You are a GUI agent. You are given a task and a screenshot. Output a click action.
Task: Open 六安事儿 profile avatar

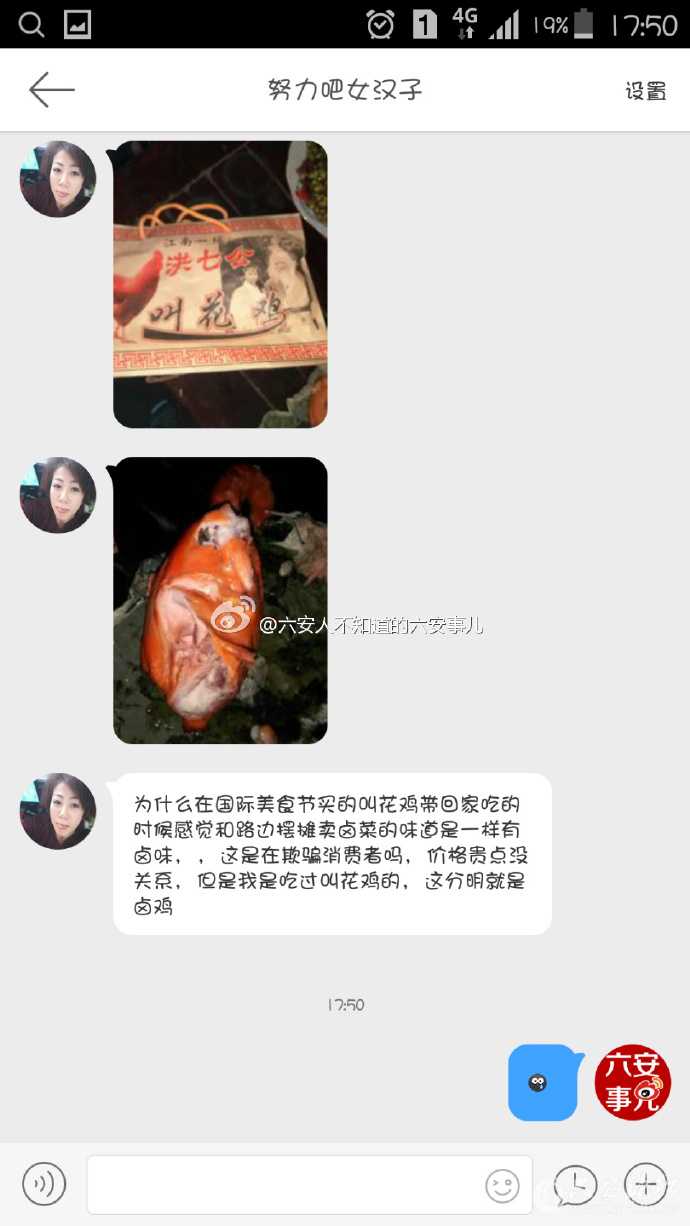point(632,1082)
